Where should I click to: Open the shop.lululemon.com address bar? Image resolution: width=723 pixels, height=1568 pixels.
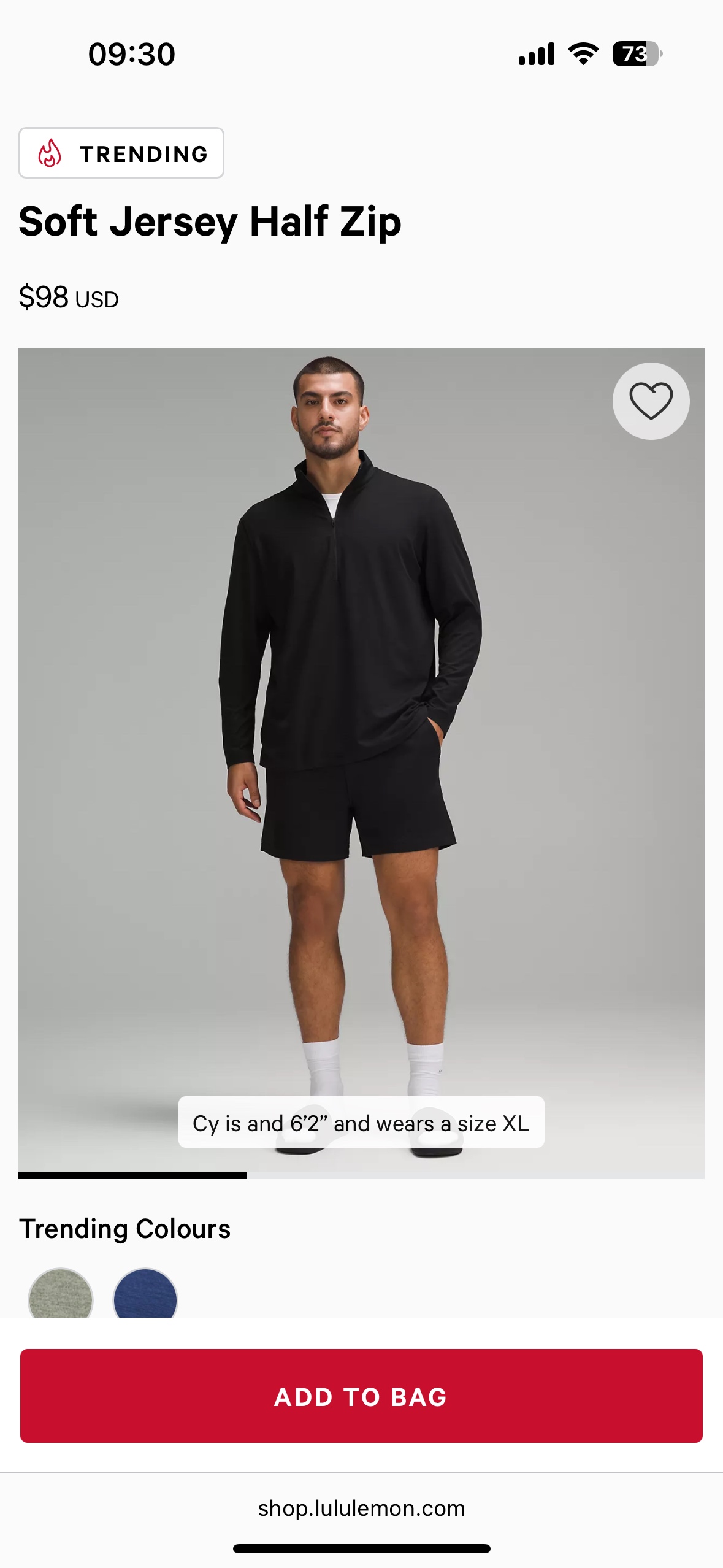coord(361,1508)
